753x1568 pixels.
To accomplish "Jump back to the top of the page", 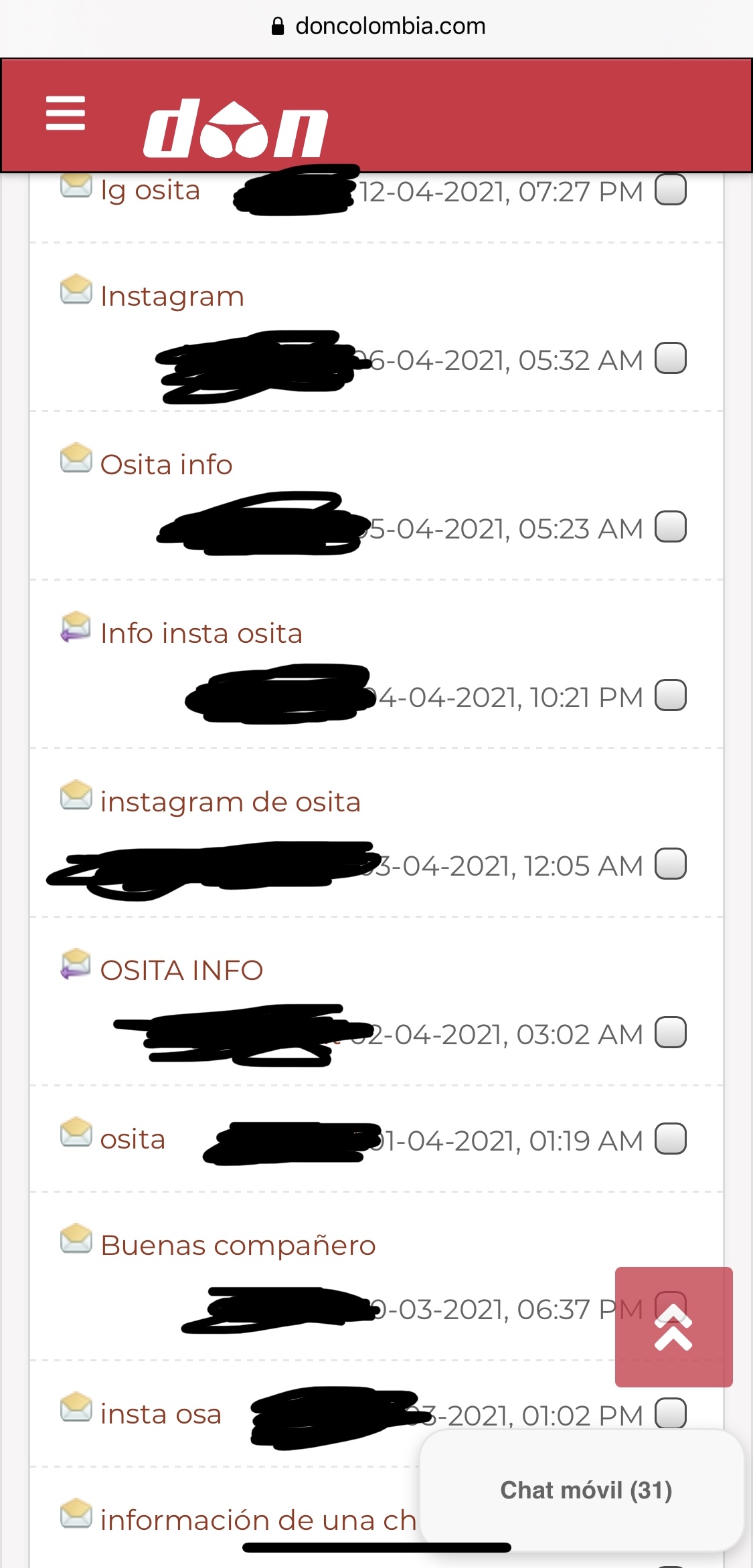I will [673, 1327].
